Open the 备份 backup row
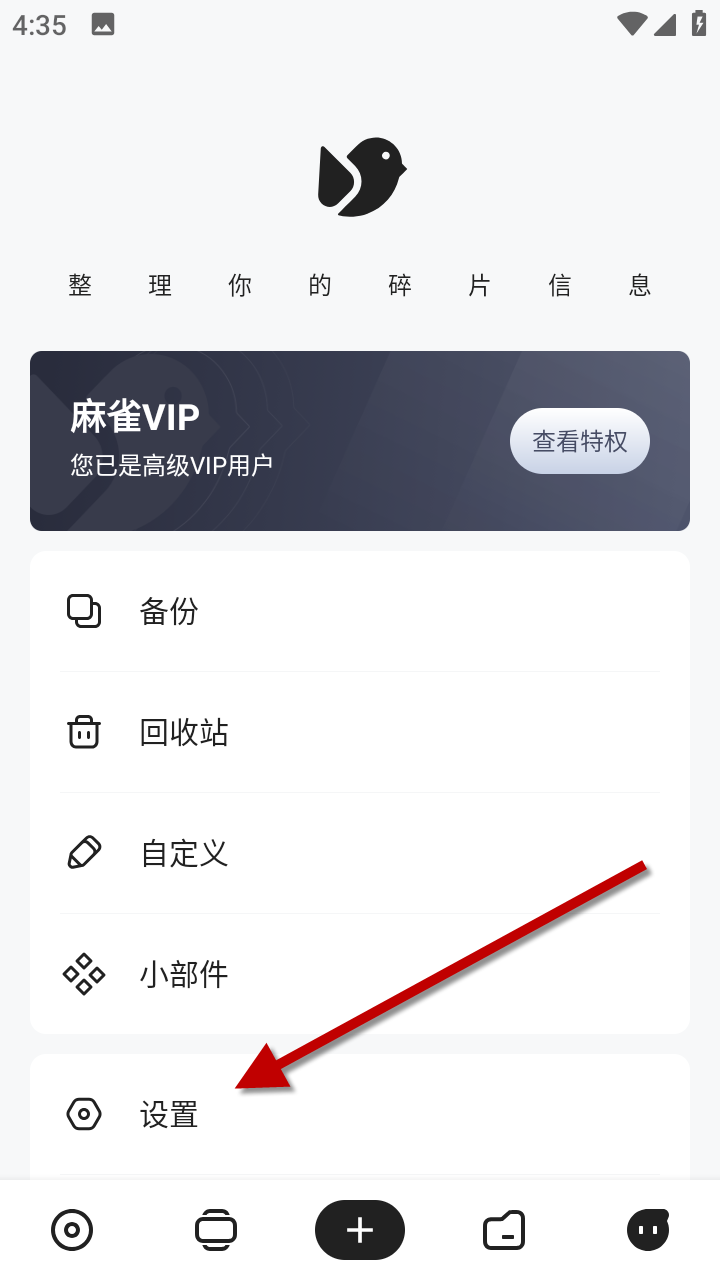The width and height of the screenshot is (720, 1280). point(360,611)
